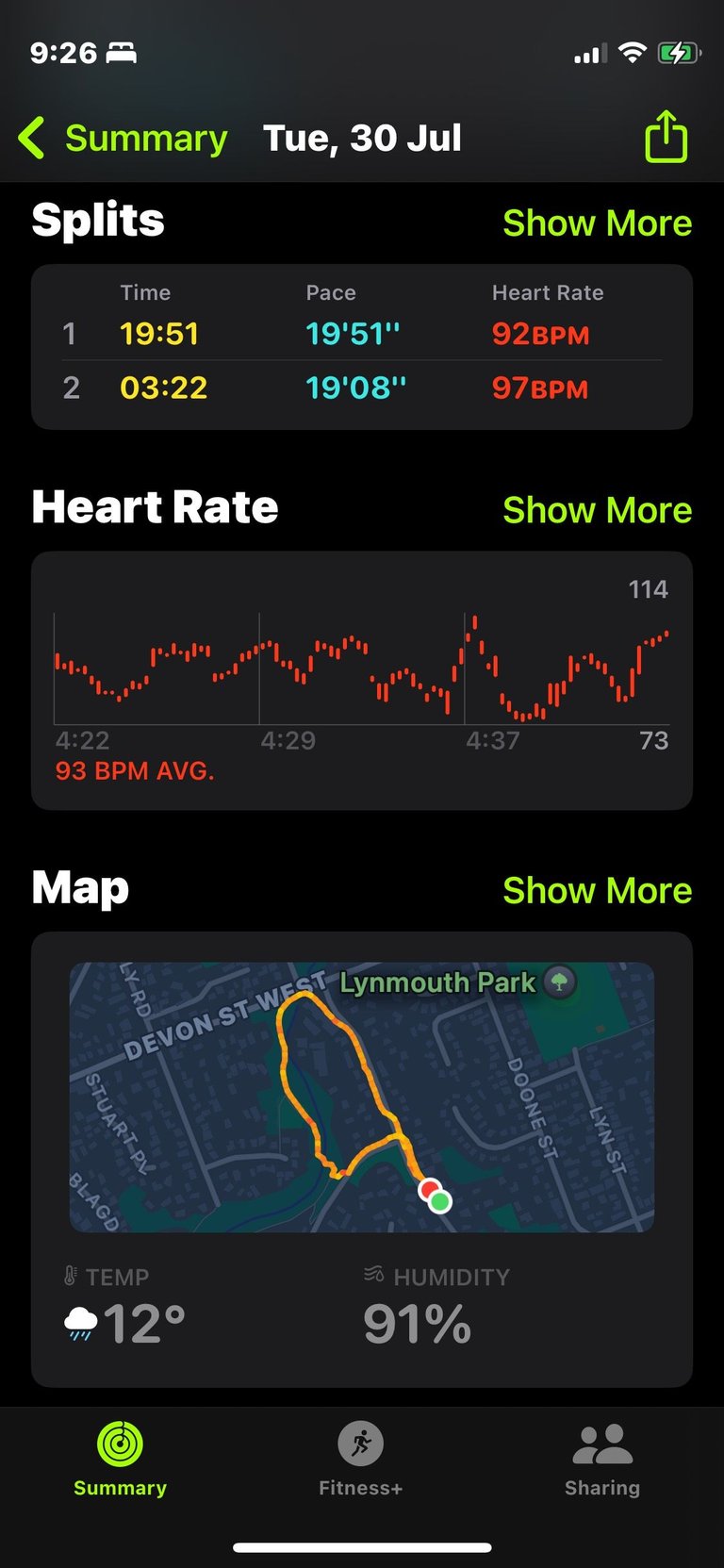Screen dimensions: 724x1568
Task: Open the Heart Rate chart card
Action: (362, 681)
